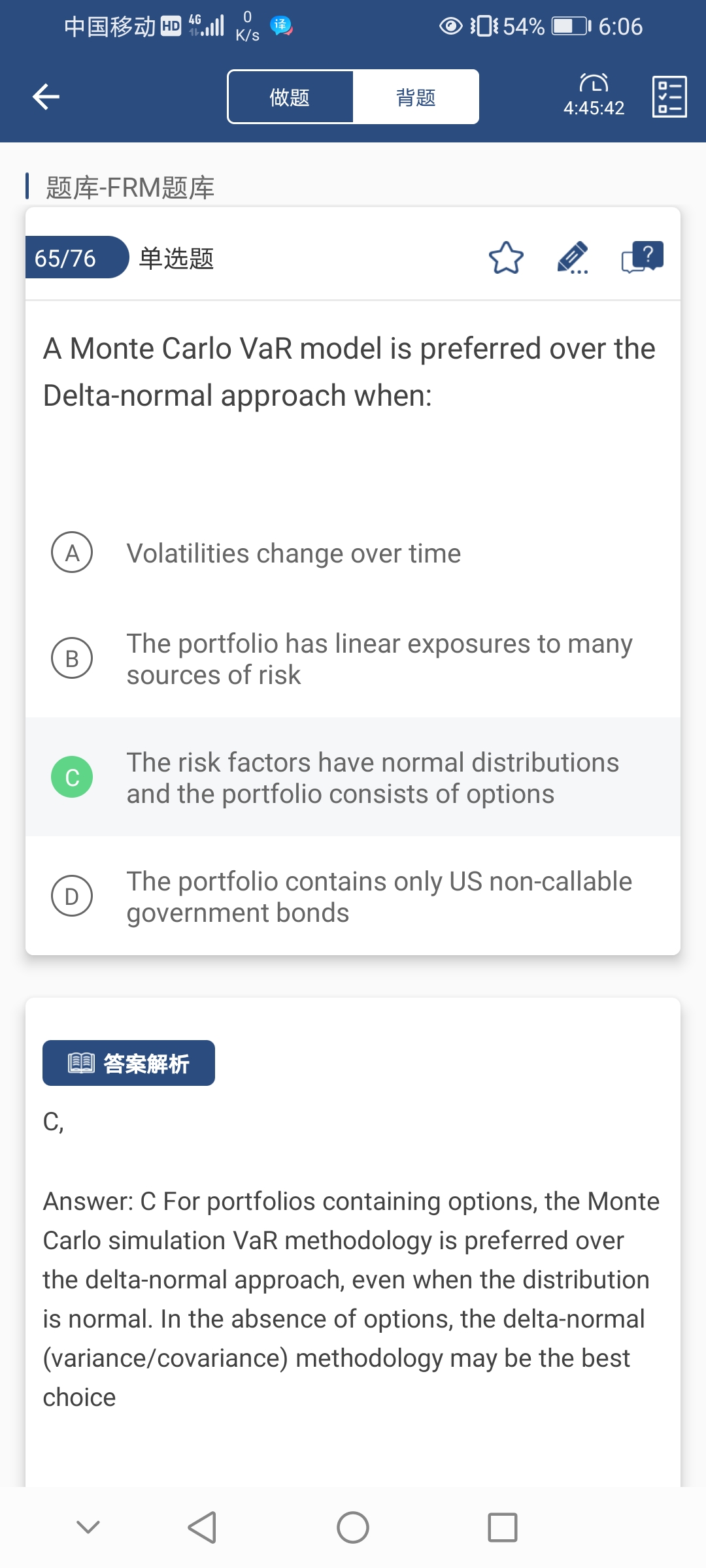
Task: Switch to the 背题 mode tab
Action: 416,97
